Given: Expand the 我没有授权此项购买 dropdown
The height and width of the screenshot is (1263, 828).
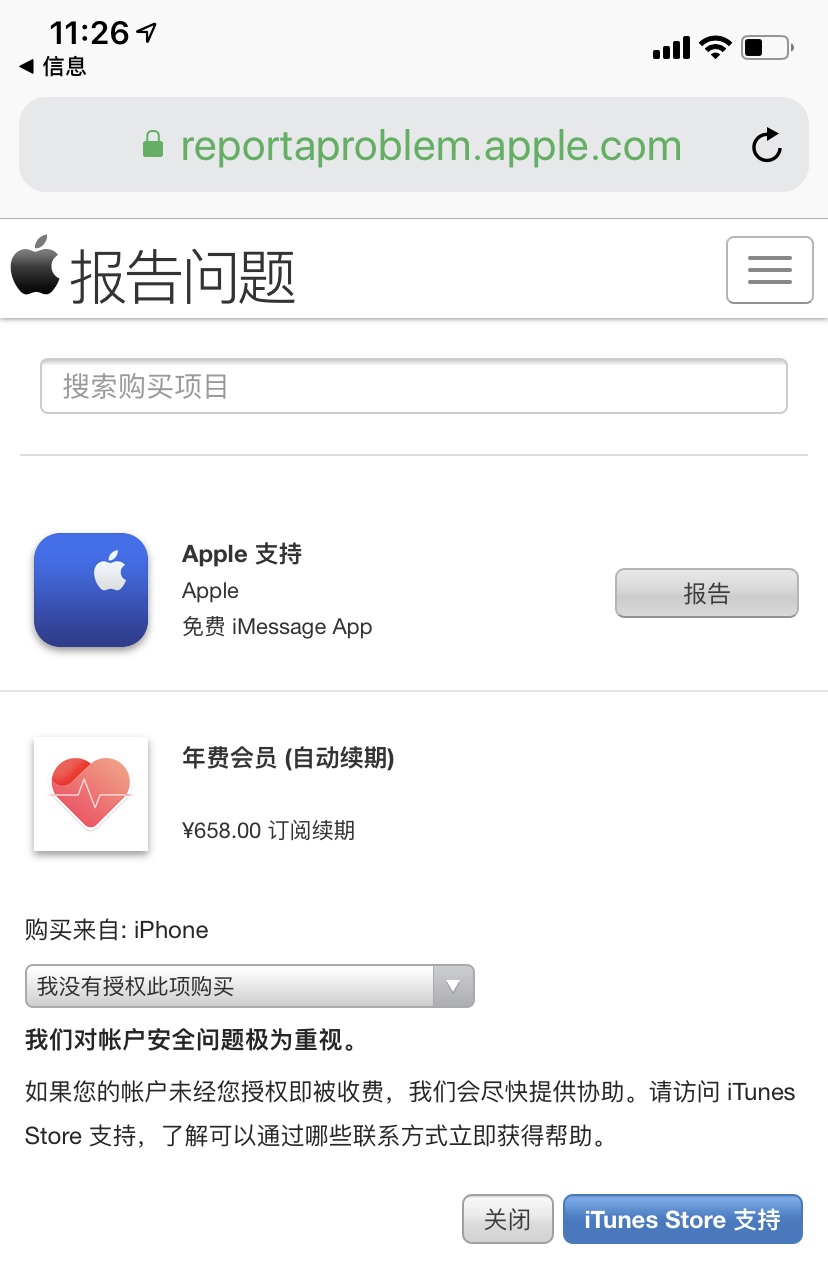Looking at the screenshot, I should tap(250, 986).
